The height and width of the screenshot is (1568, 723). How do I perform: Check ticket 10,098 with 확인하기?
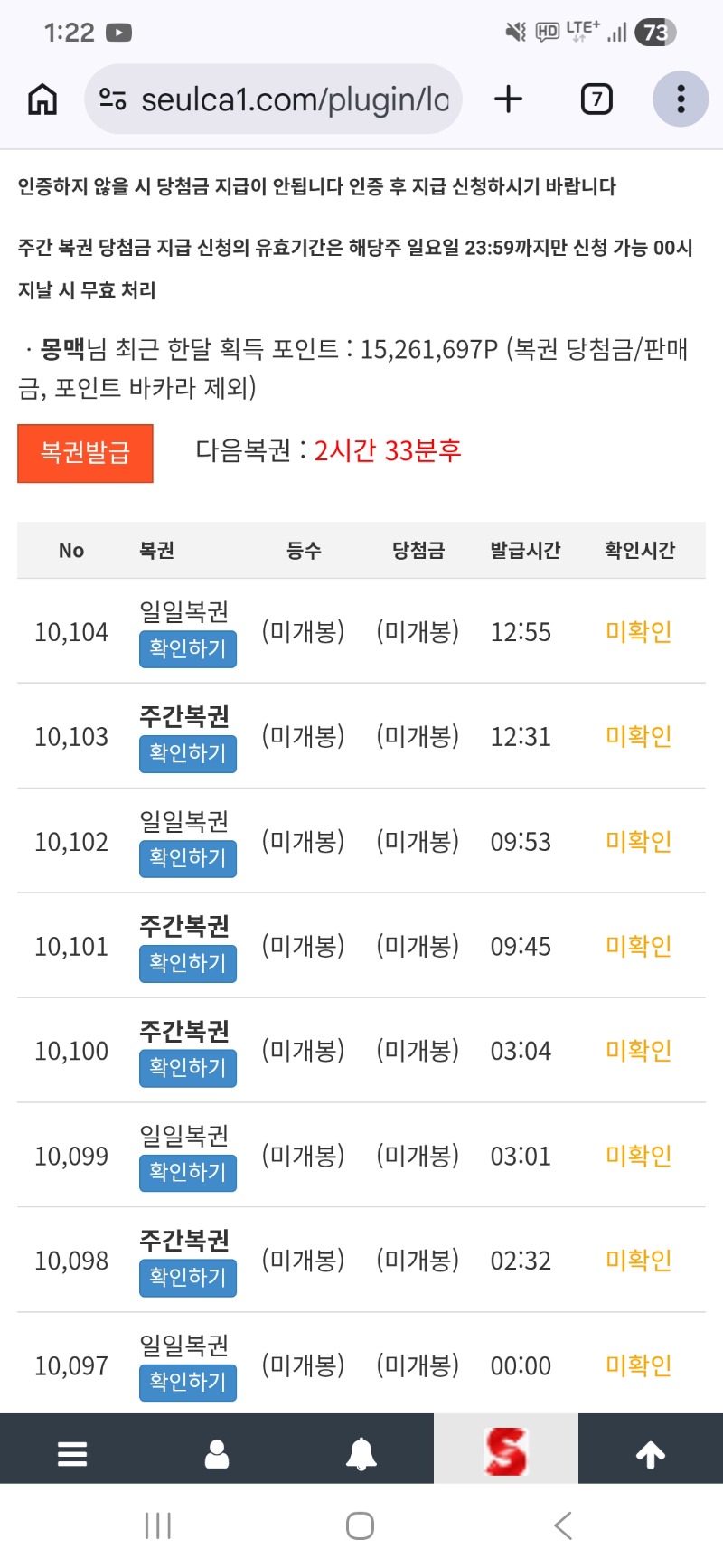[x=187, y=1278]
